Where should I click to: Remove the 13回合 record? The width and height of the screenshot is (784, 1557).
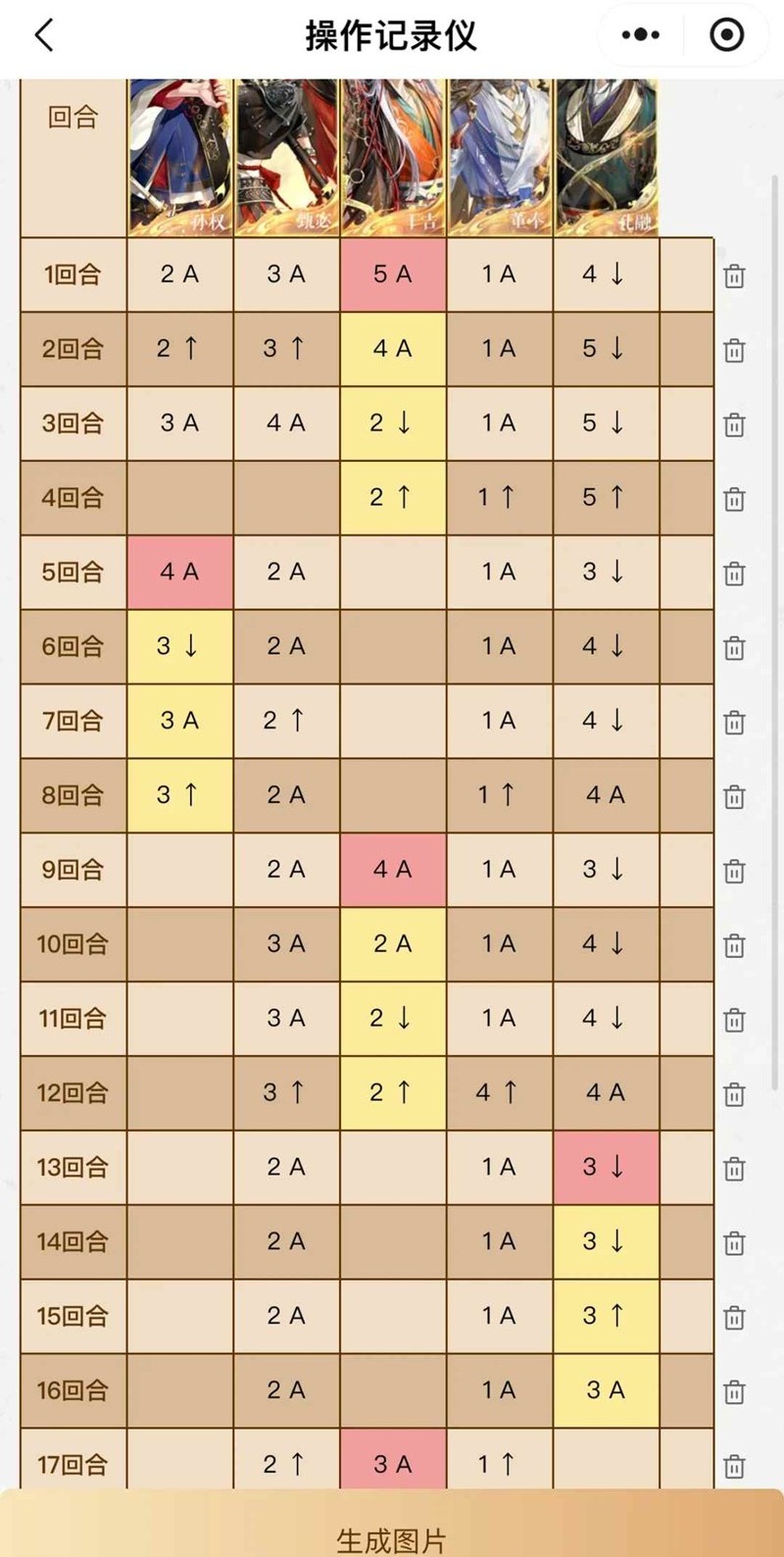(x=734, y=1169)
